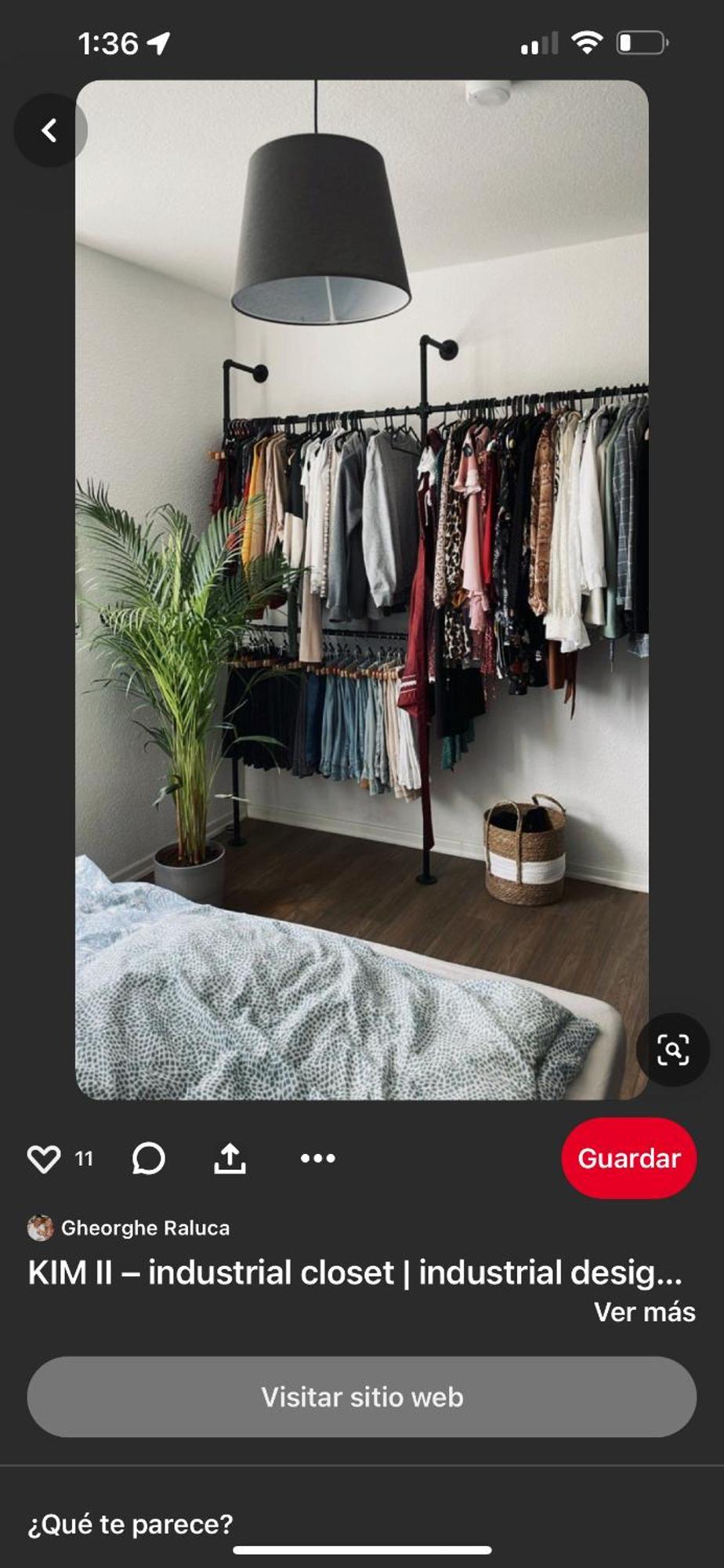The height and width of the screenshot is (1568, 724).
Task: Expand the description with Ver más
Action: click(x=644, y=1312)
